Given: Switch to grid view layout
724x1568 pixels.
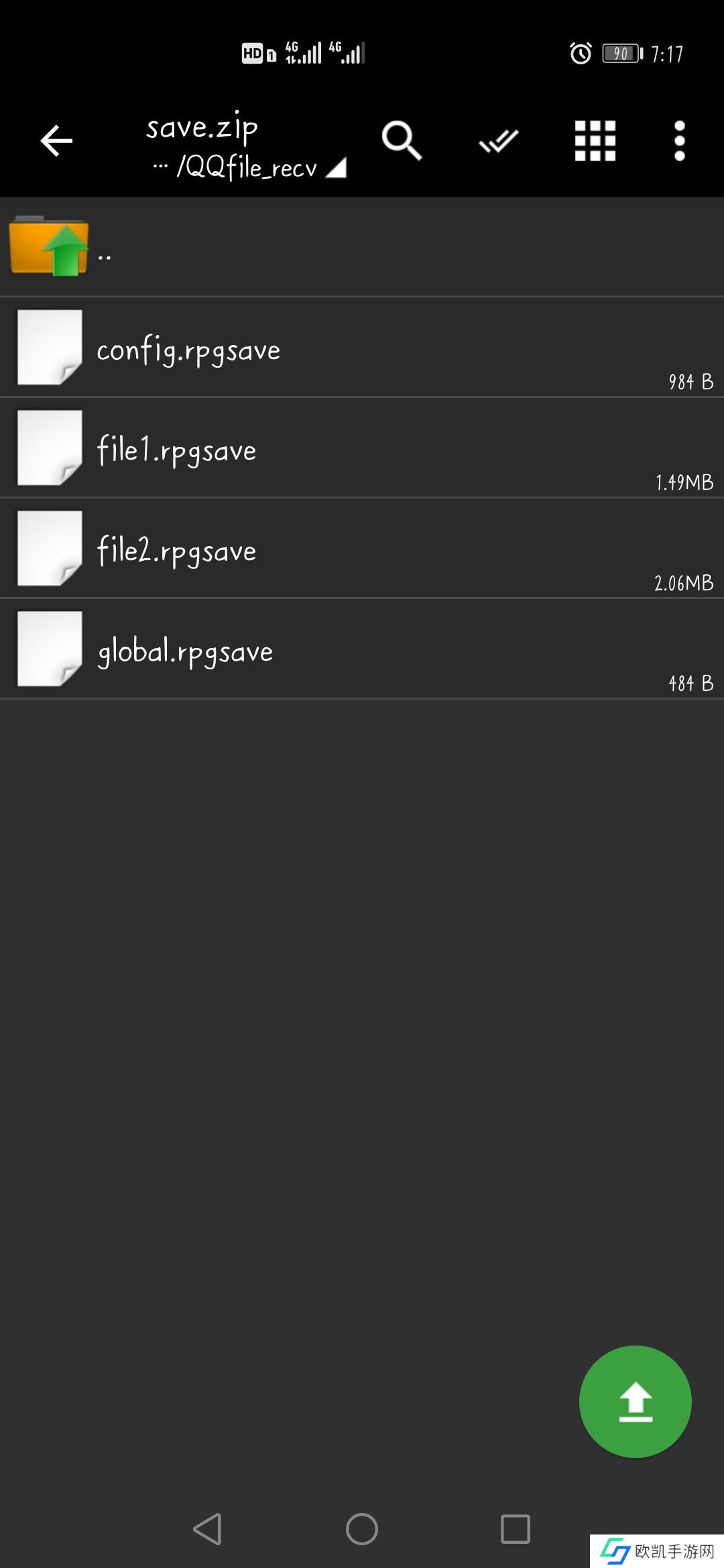Looking at the screenshot, I should (x=595, y=141).
